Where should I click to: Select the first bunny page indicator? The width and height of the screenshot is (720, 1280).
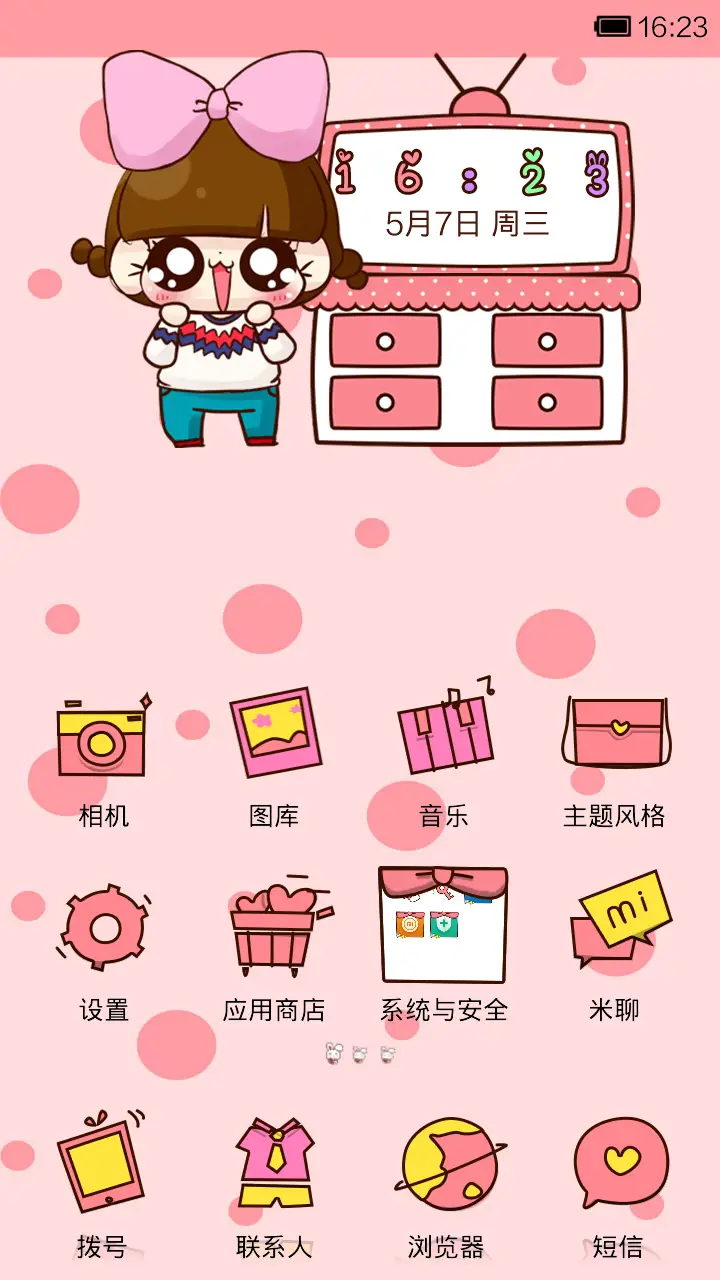pos(332,1053)
